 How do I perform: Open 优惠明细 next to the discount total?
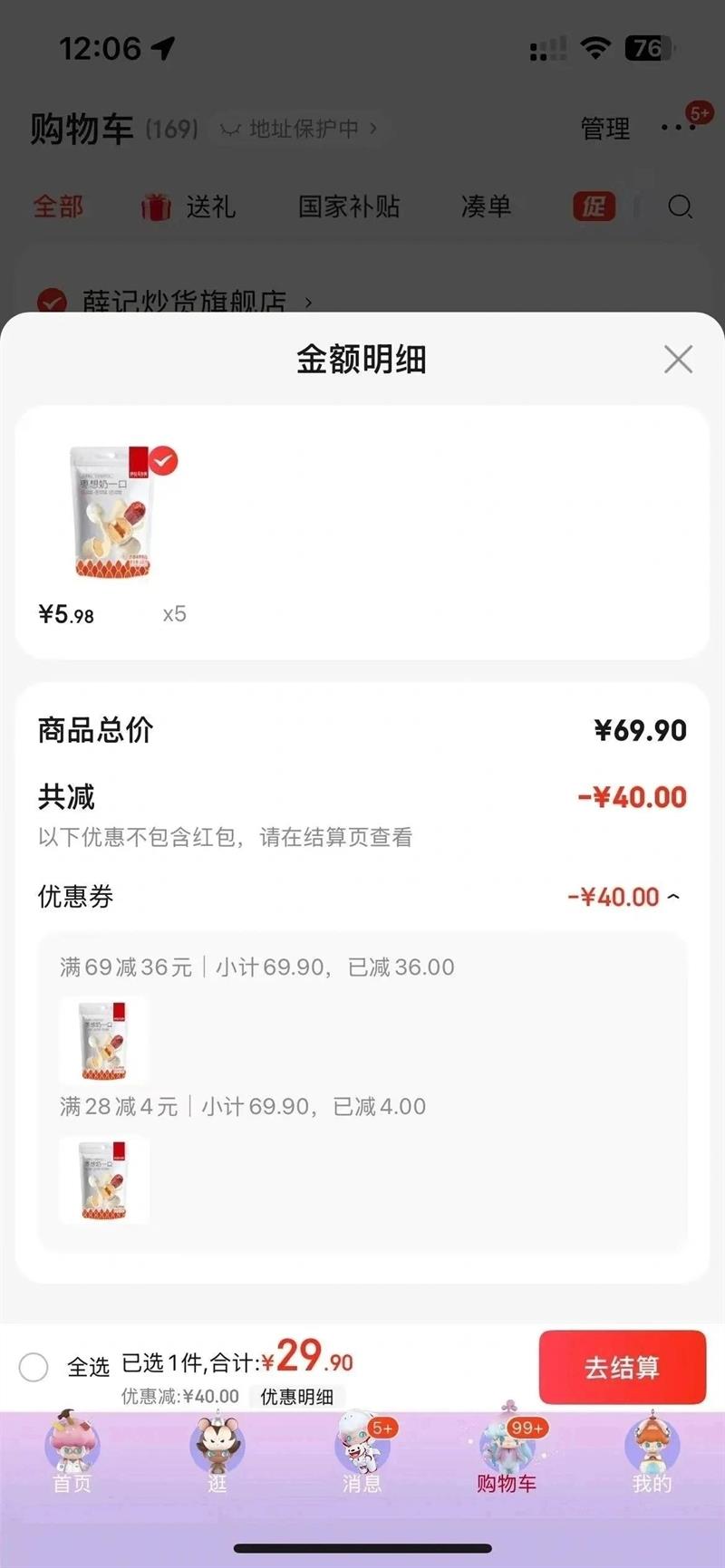(x=297, y=1397)
